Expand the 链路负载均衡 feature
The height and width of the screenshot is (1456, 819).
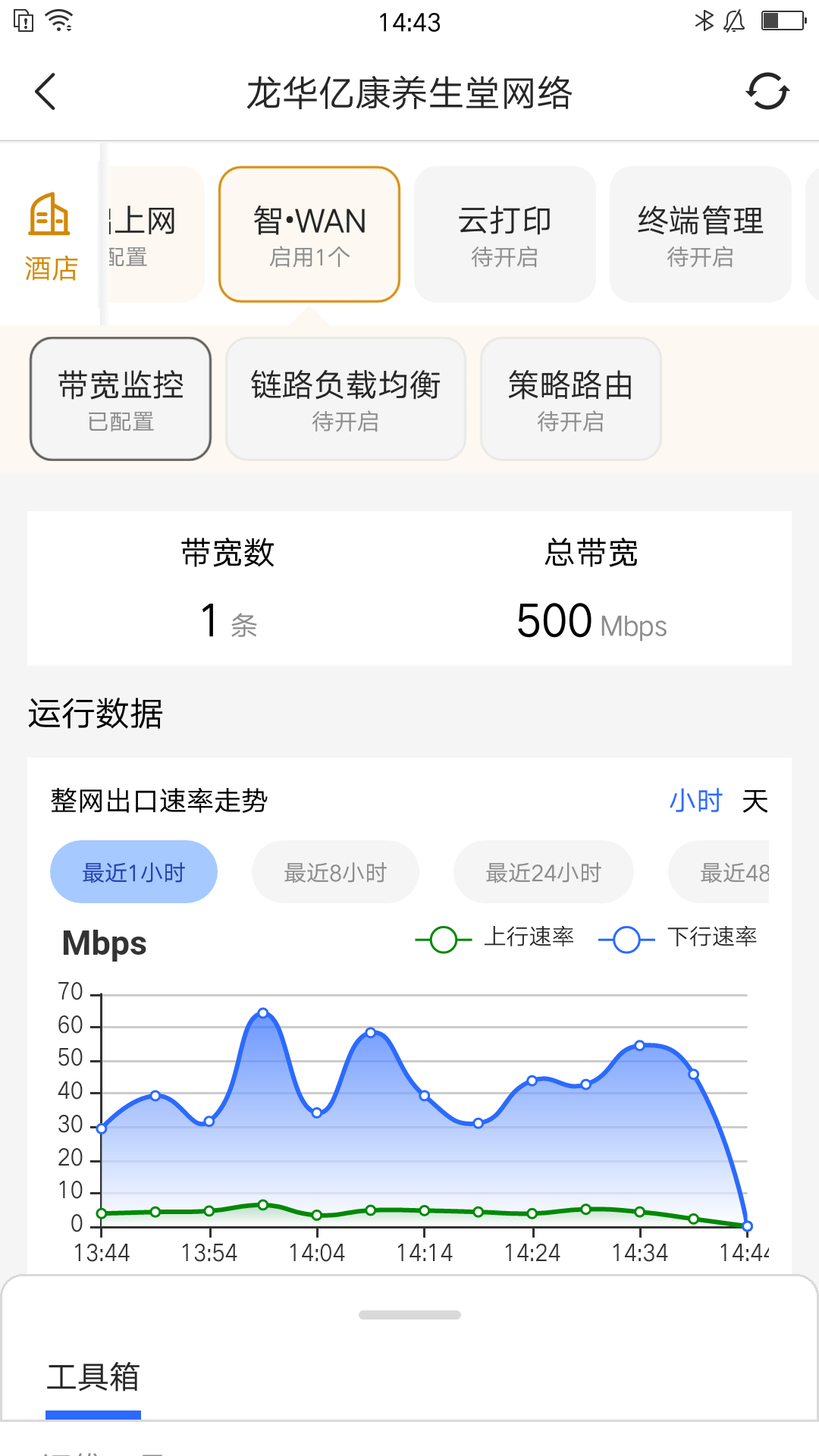[x=345, y=399]
